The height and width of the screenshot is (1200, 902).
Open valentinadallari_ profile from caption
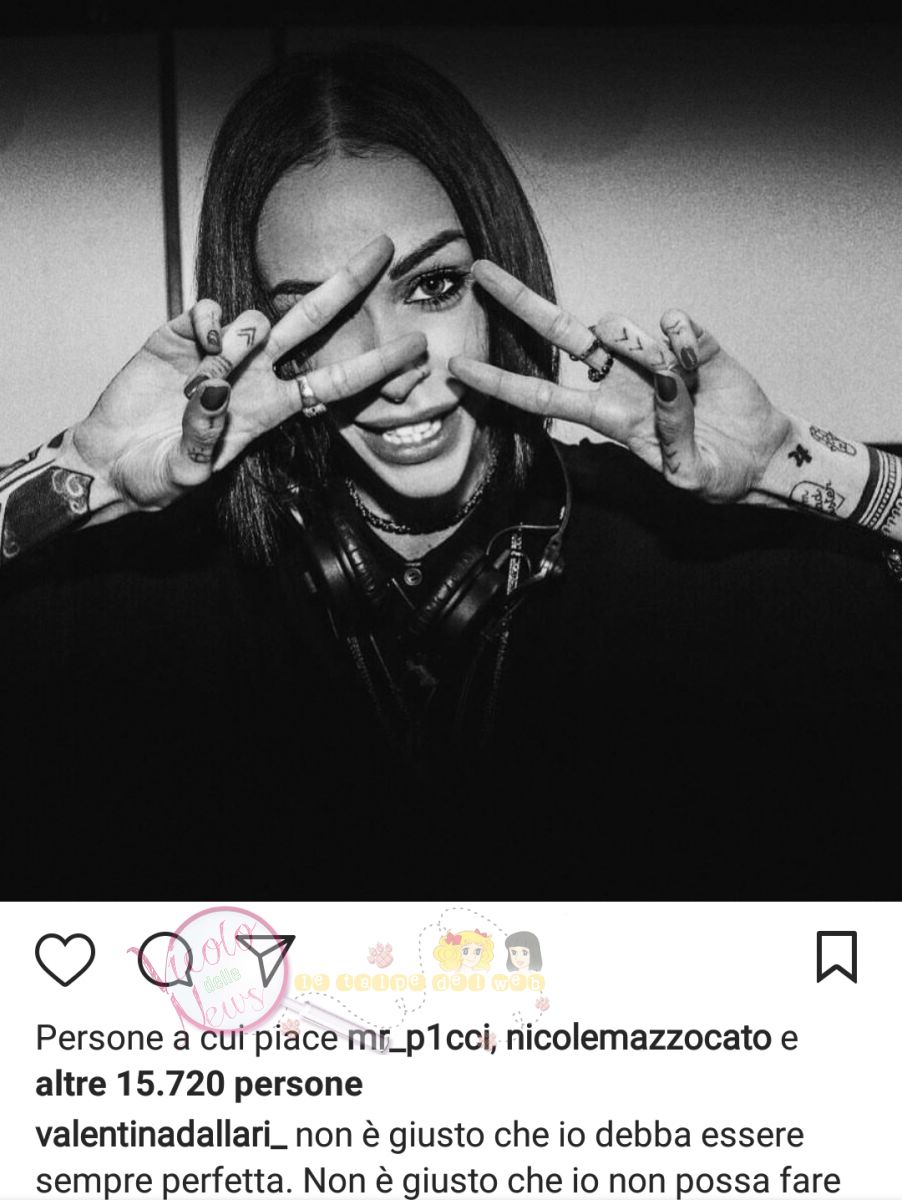[x=162, y=1137]
